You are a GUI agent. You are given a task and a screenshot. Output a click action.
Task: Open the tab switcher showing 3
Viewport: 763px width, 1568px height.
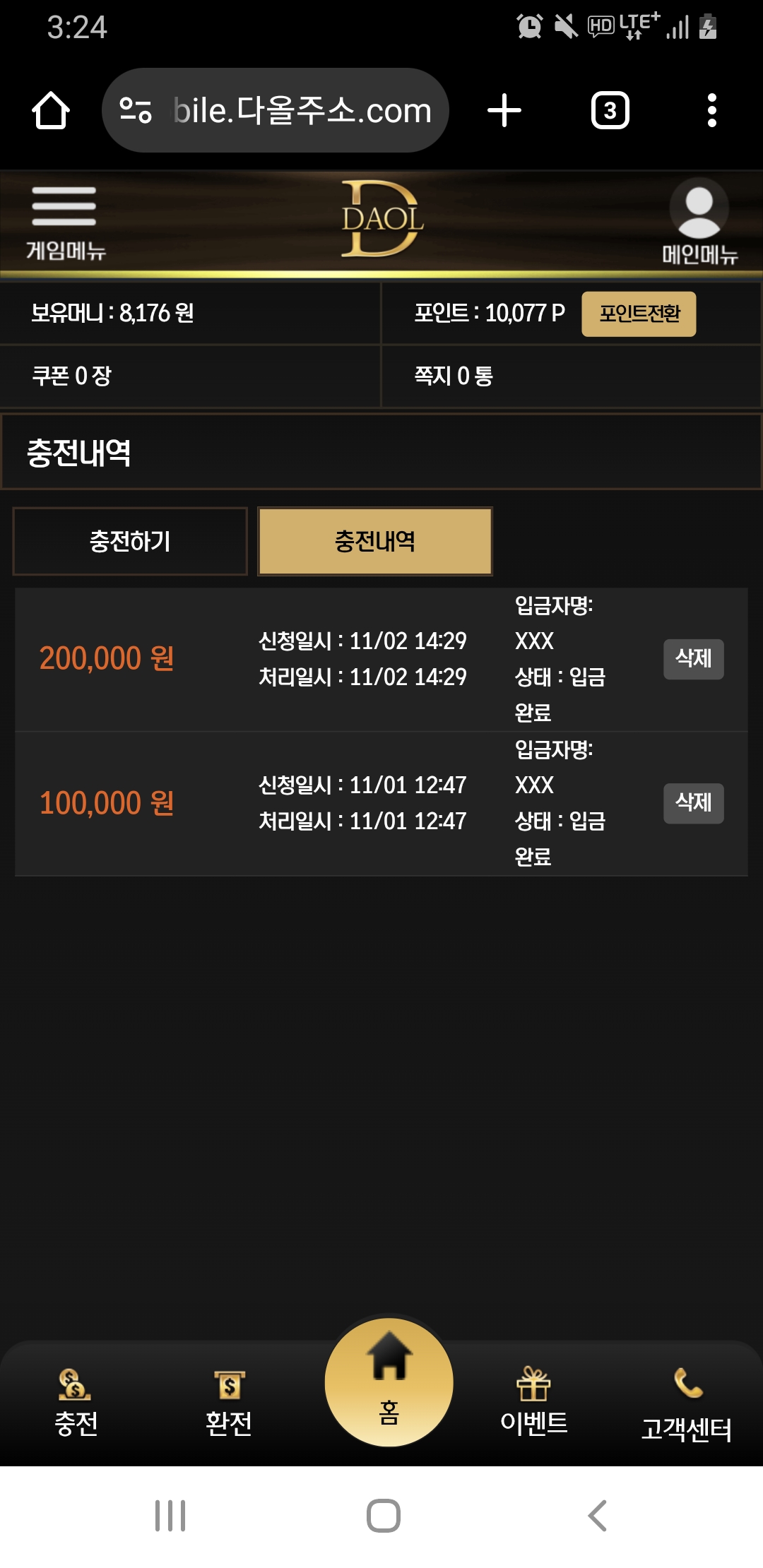tap(610, 111)
